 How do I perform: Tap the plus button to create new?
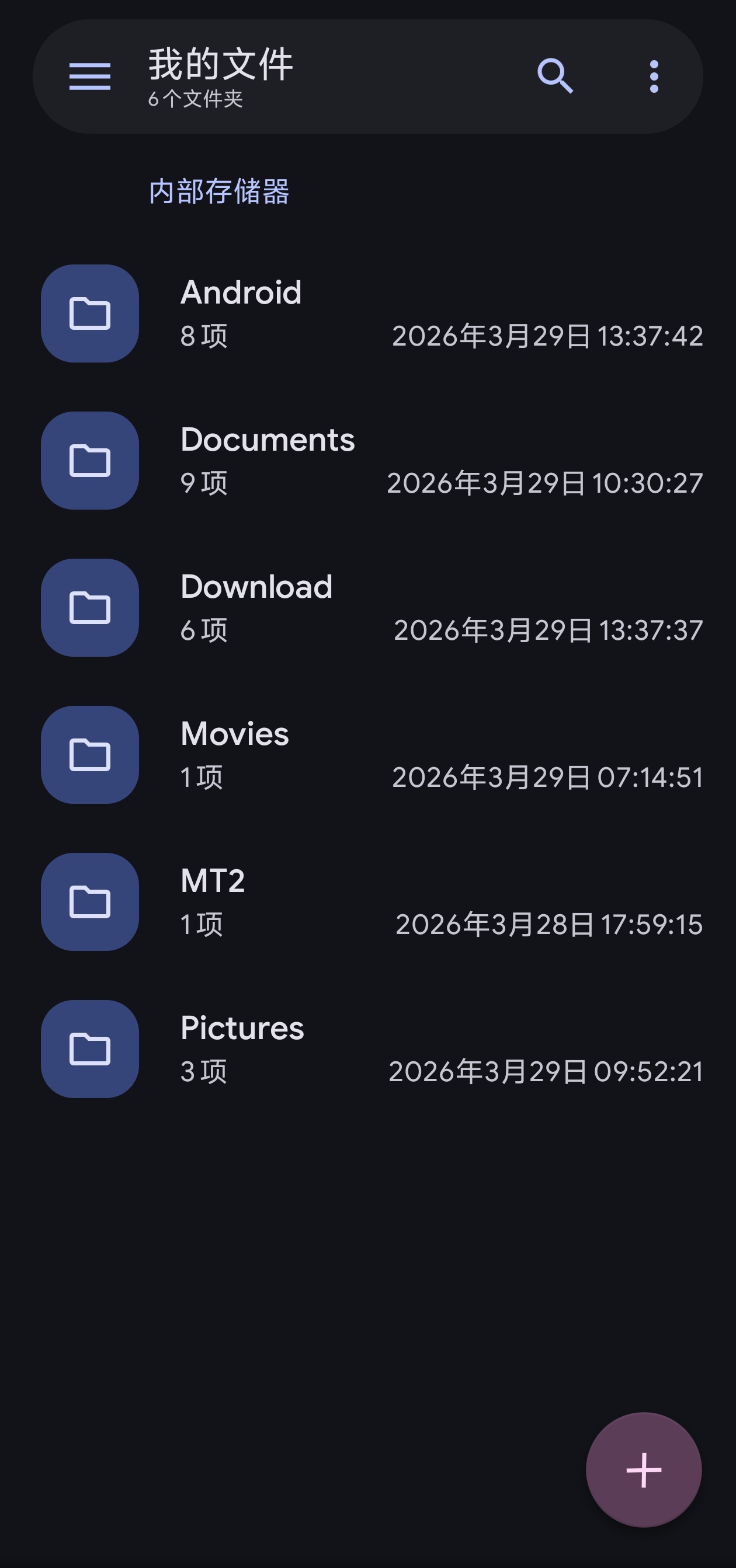(x=643, y=1470)
